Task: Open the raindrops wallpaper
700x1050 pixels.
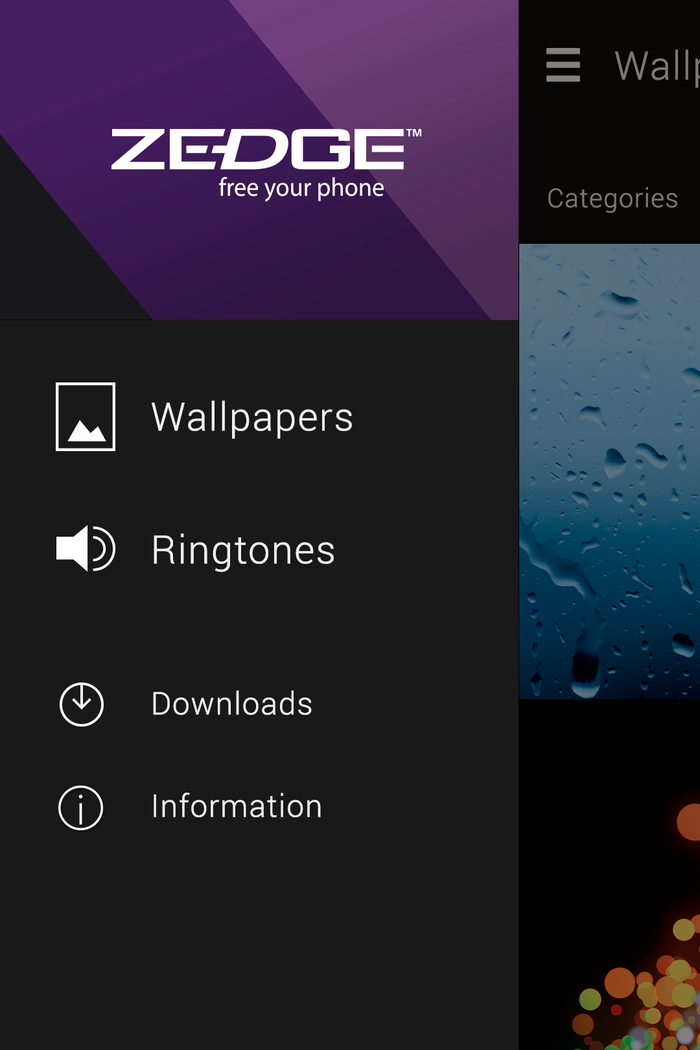Action: coord(610,470)
